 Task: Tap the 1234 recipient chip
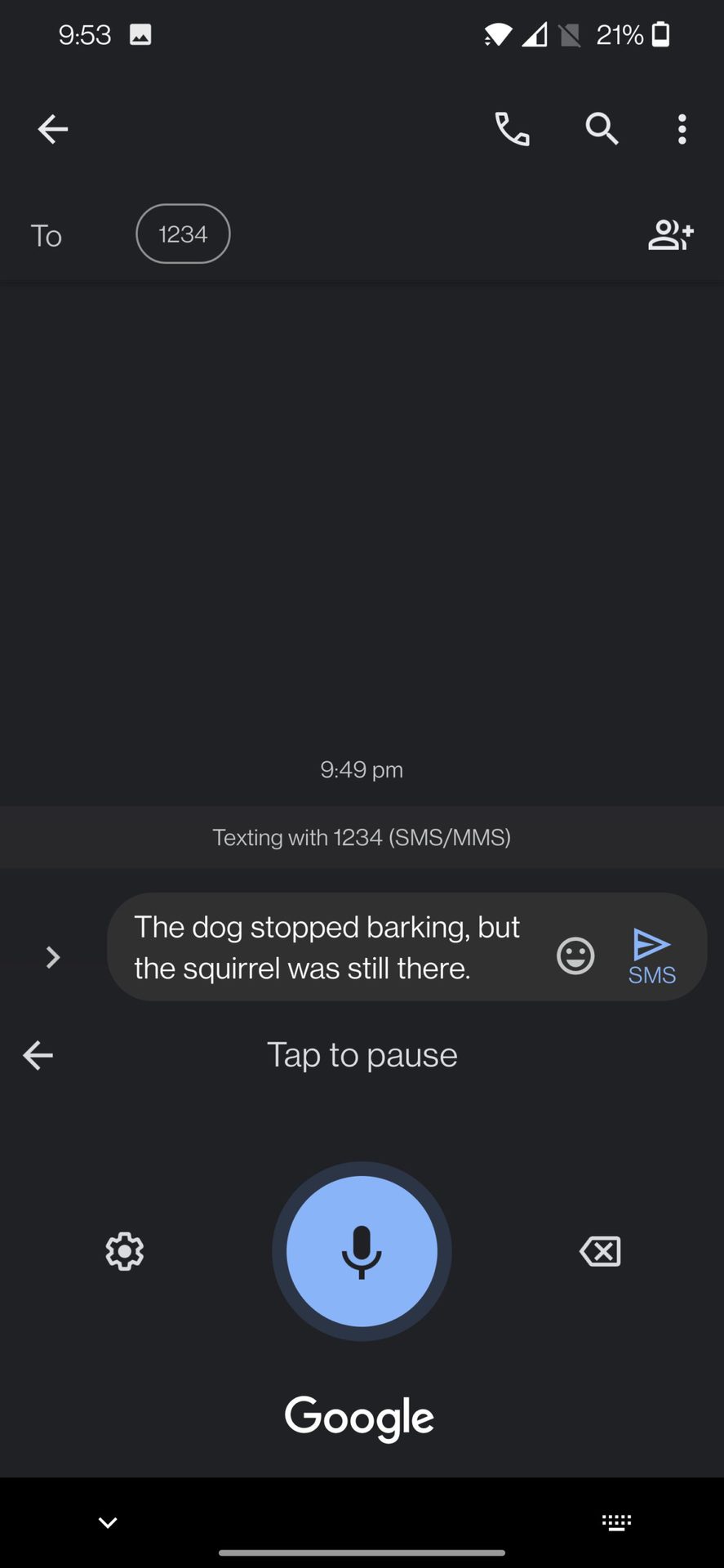pos(183,234)
